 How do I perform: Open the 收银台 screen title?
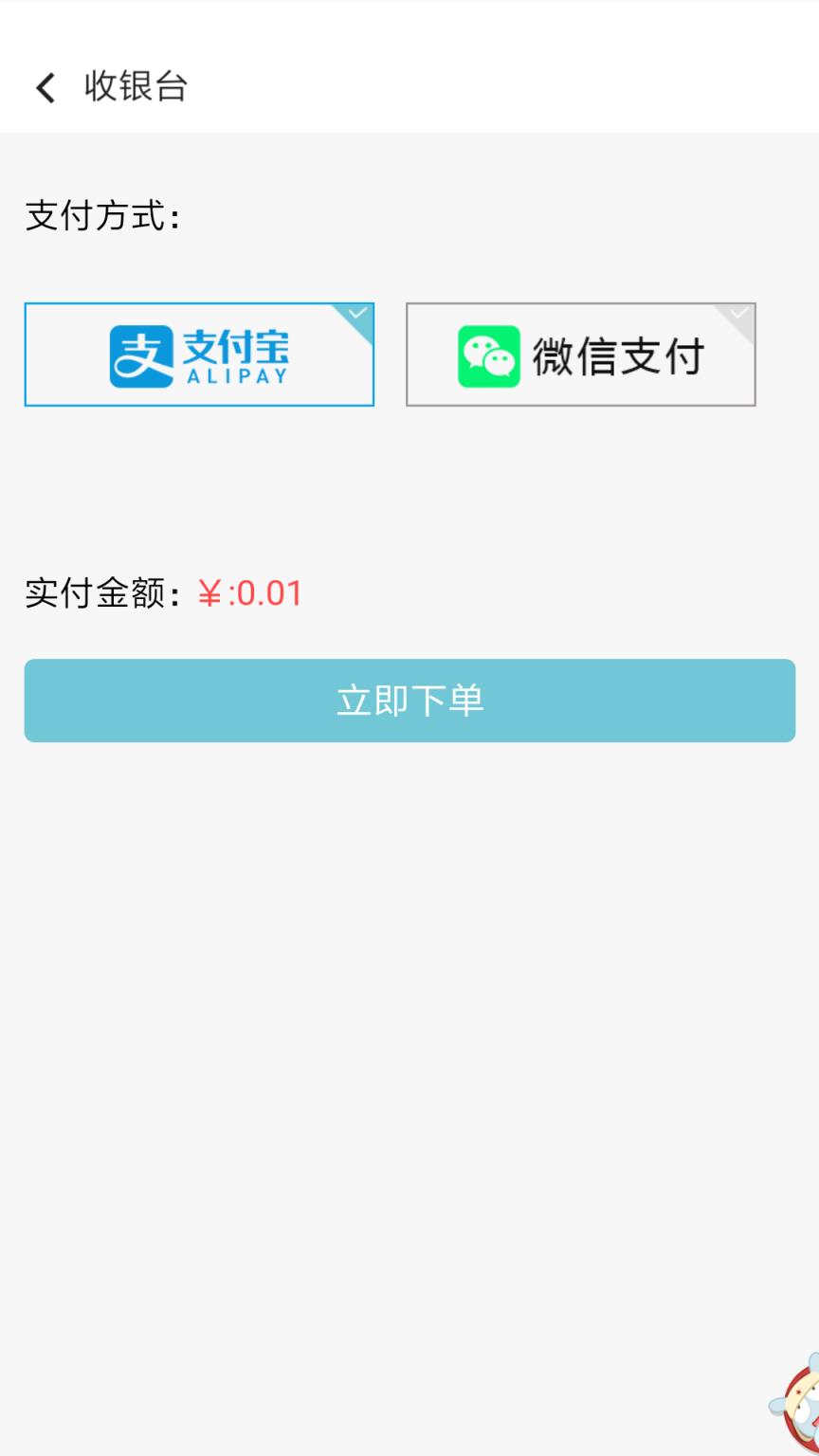(x=135, y=86)
